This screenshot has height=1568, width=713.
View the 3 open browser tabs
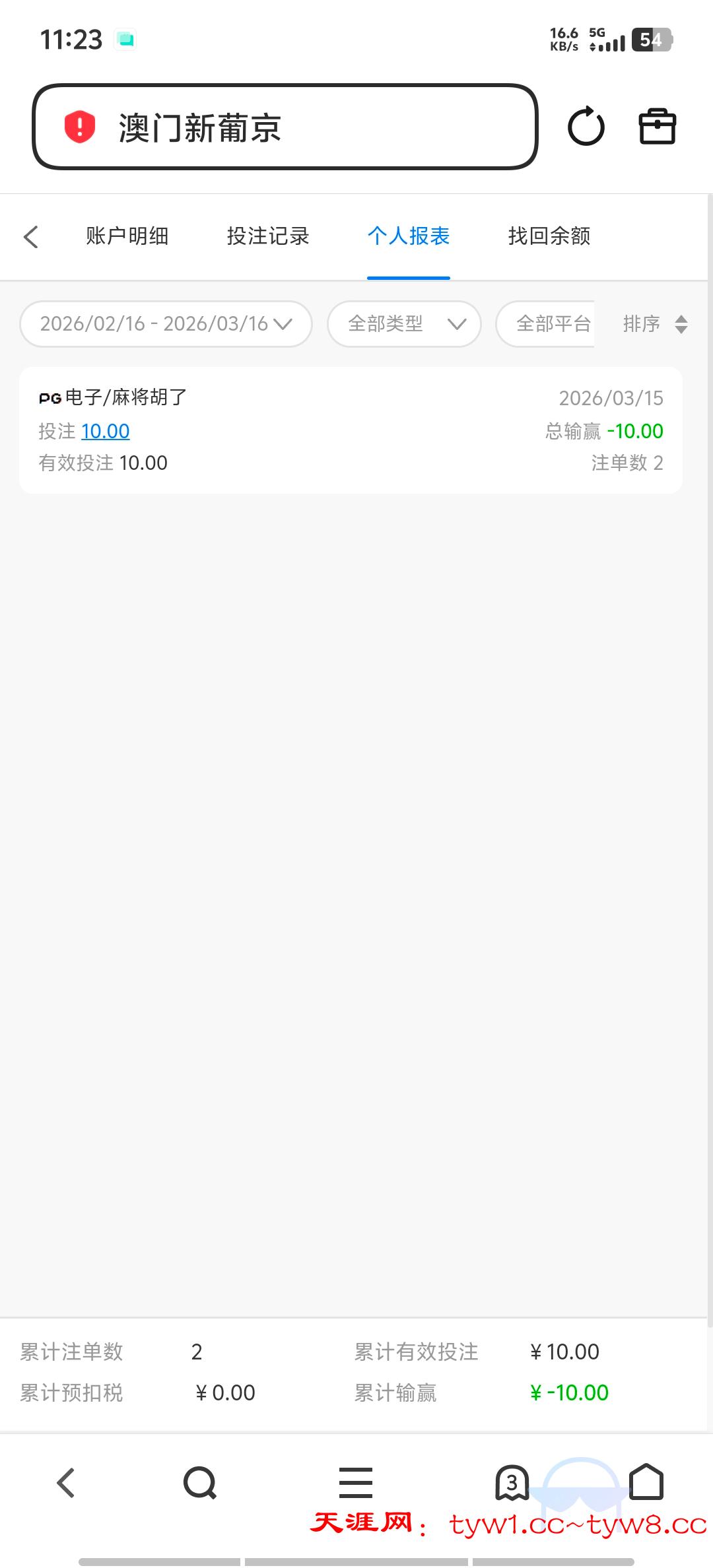[x=512, y=1483]
